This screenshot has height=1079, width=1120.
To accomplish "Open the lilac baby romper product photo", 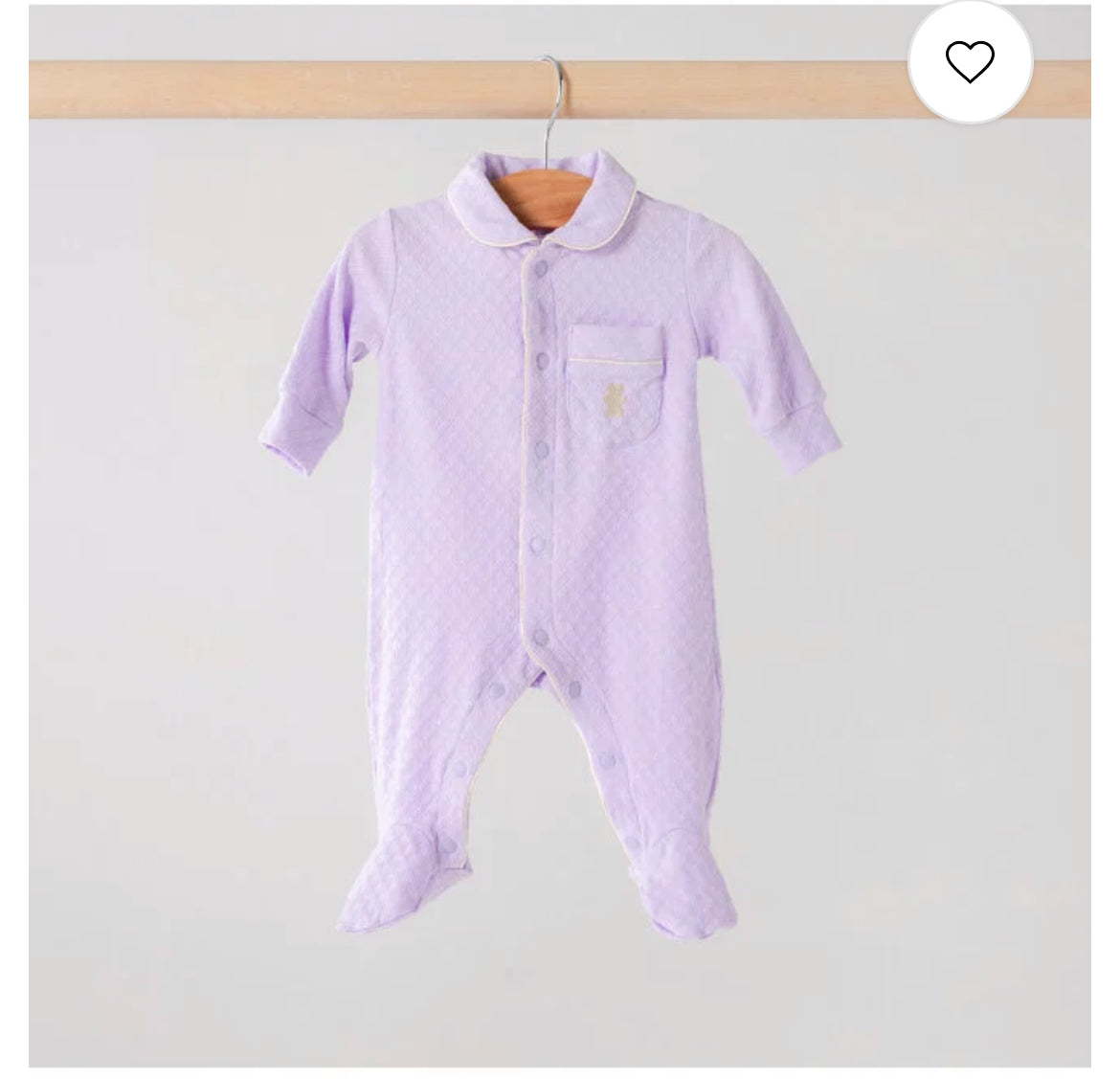I will coord(550,536).
